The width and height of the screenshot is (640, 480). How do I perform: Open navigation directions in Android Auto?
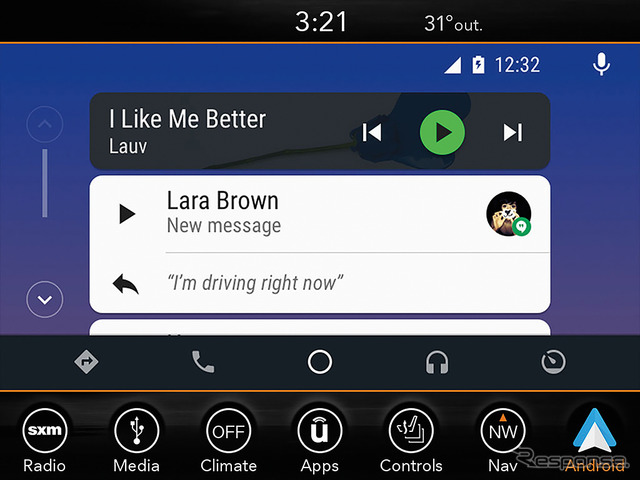[x=87, y=362]
